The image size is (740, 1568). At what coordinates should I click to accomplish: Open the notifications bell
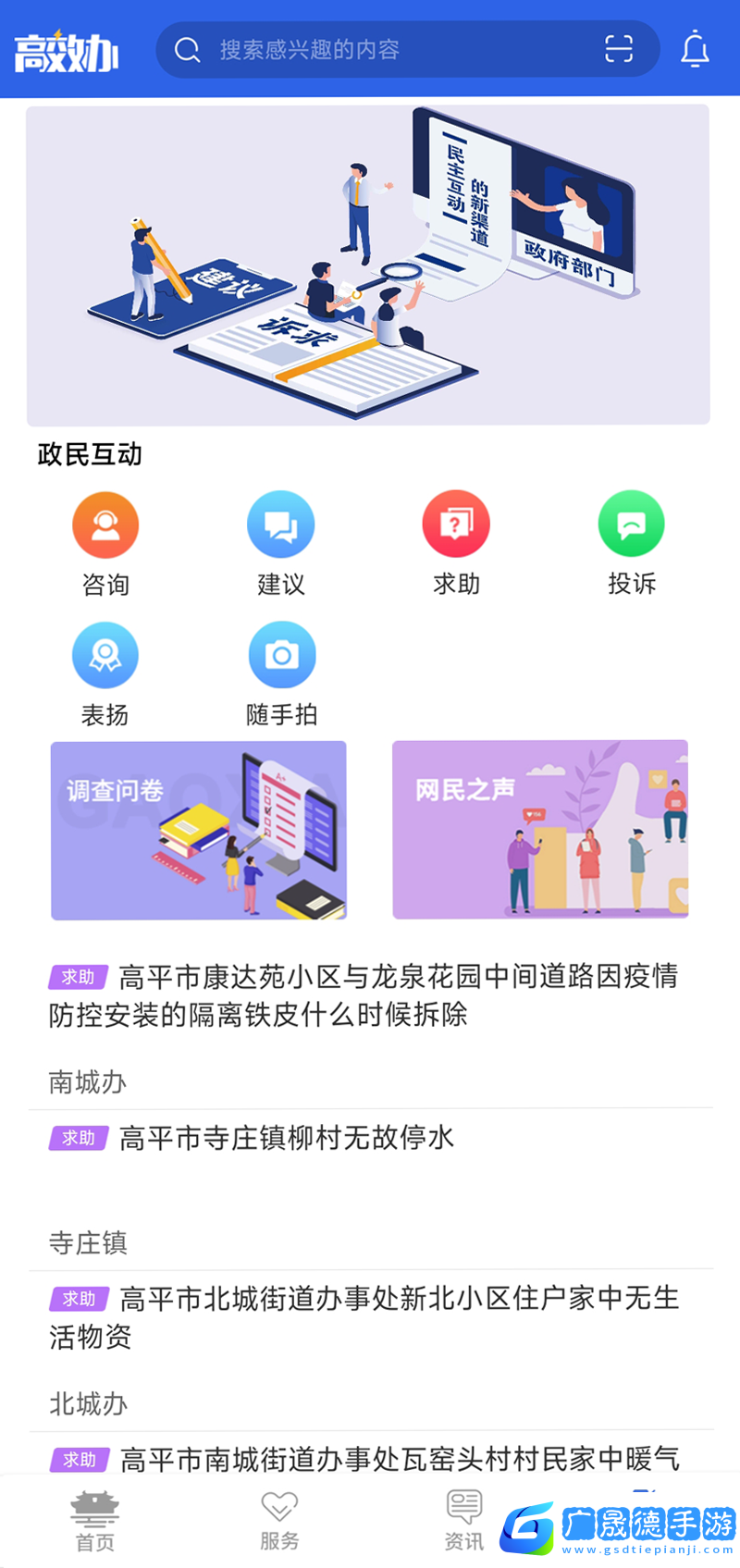[695, 49]
